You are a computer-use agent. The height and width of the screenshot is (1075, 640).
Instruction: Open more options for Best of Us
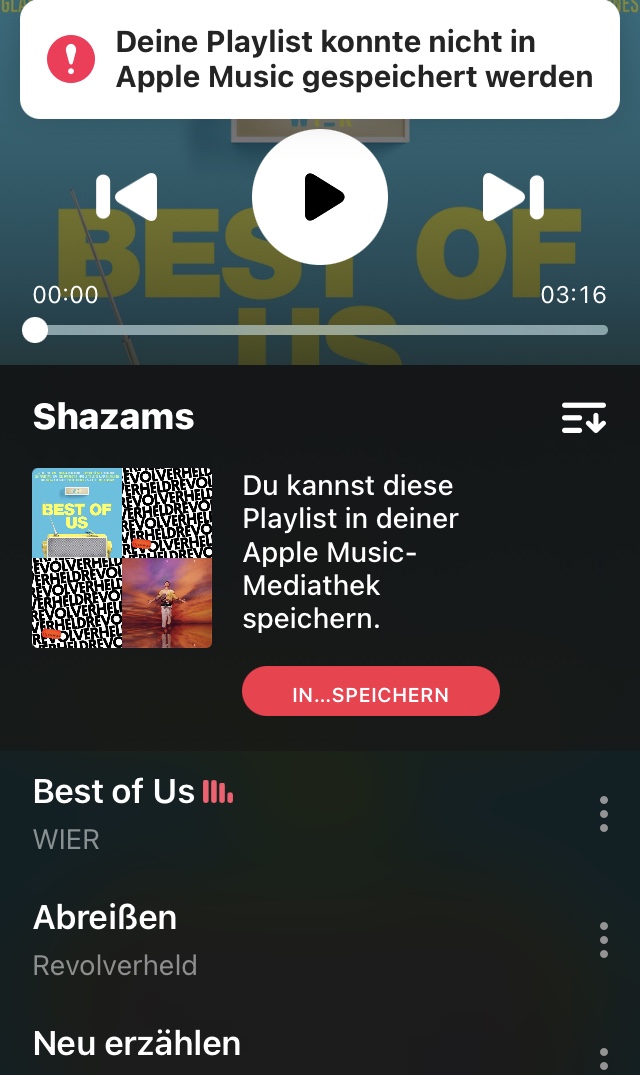(604, 814)
